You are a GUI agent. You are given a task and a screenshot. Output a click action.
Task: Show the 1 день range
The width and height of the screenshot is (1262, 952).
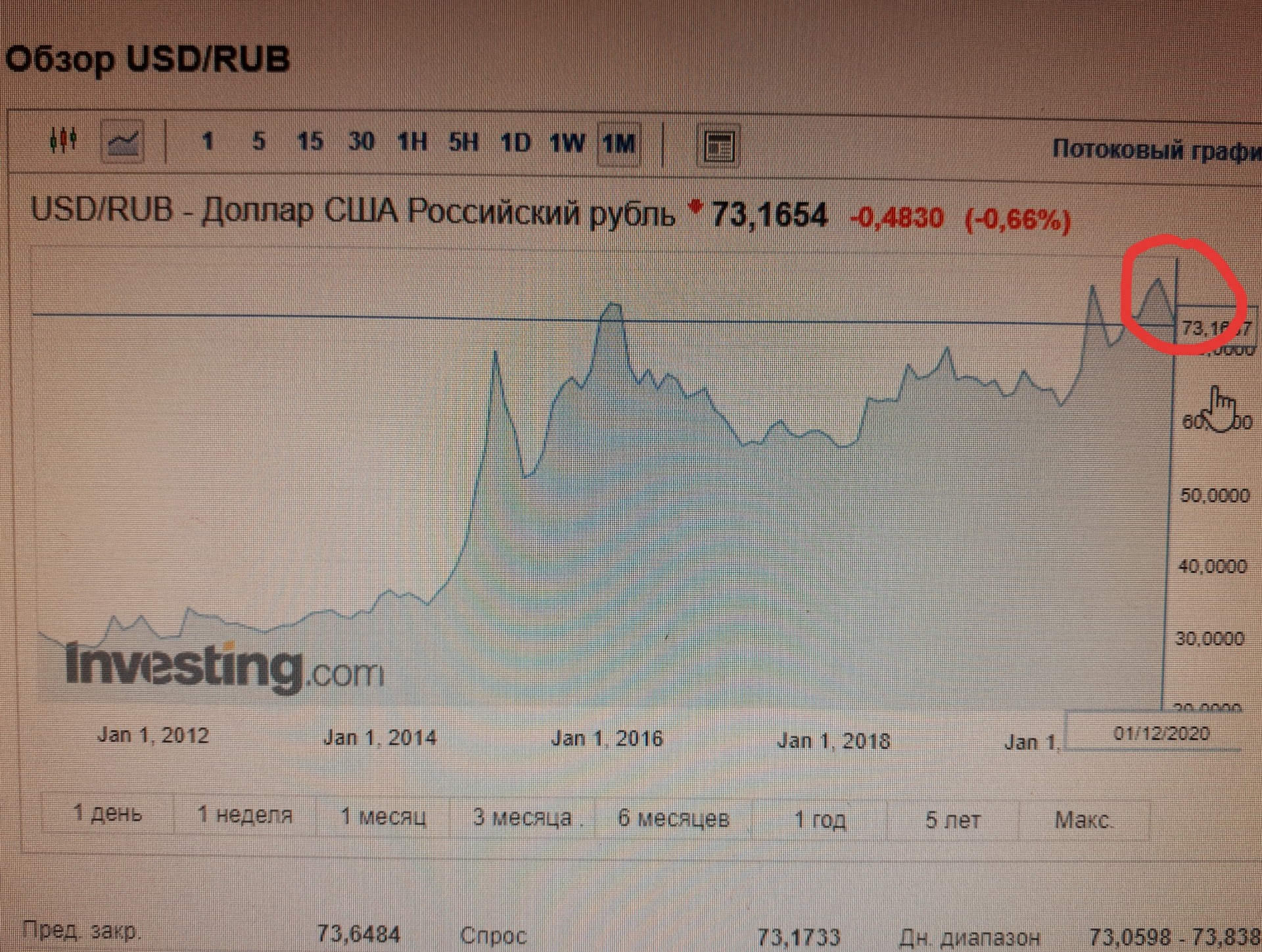(107, 813)
